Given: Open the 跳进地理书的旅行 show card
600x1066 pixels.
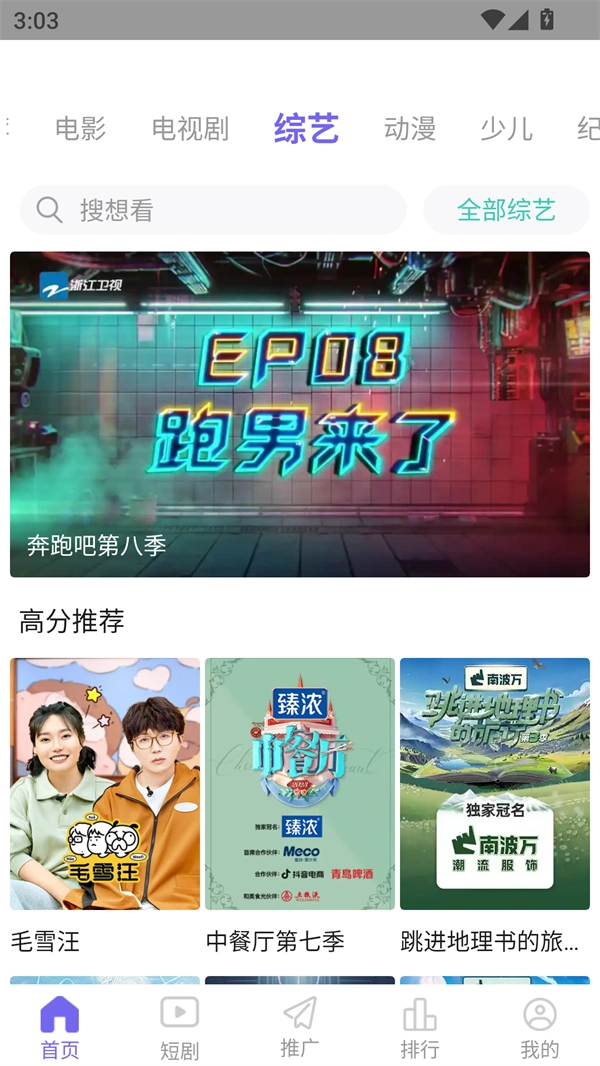Looking at the screenshot, I should click(495, 784).
